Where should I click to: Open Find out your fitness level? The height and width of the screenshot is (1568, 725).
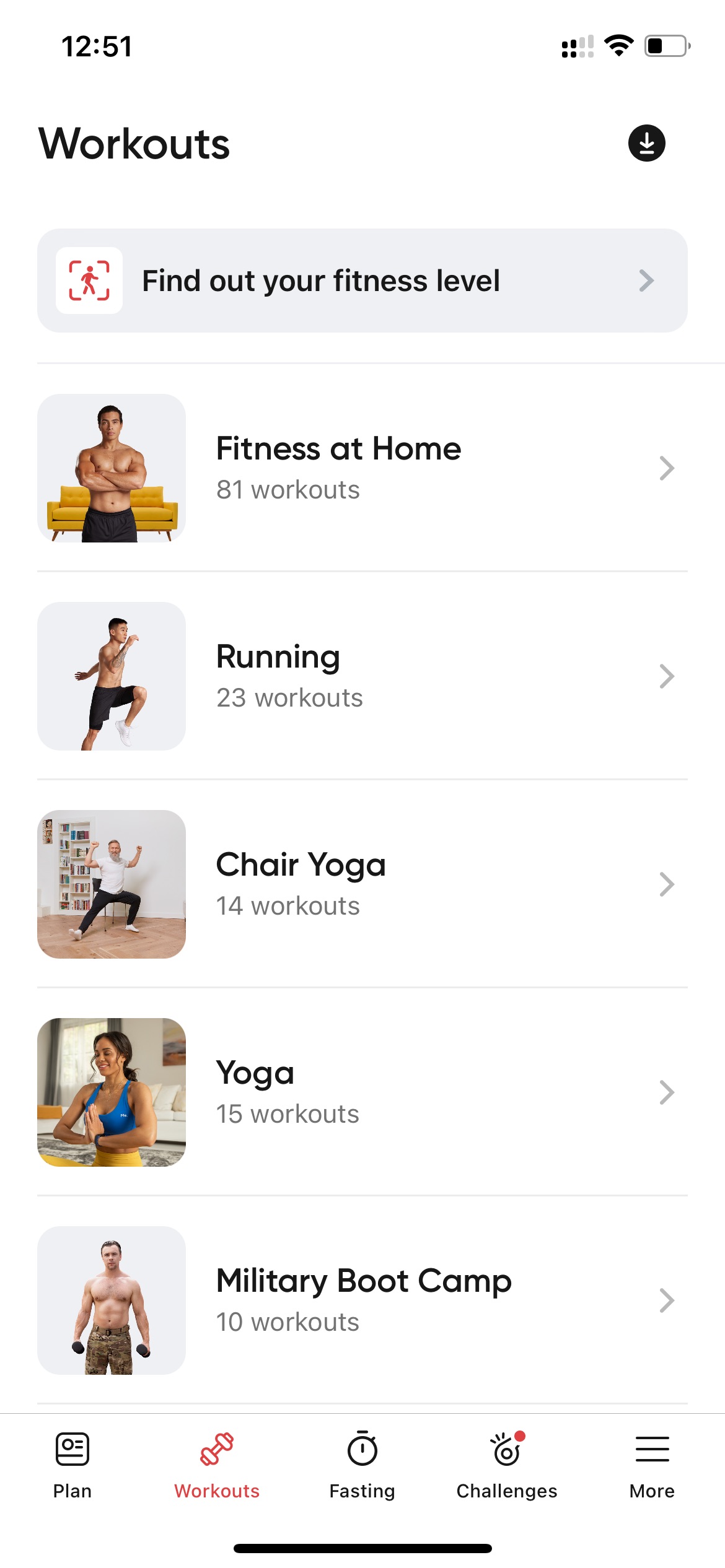click(x=362, y=281)
